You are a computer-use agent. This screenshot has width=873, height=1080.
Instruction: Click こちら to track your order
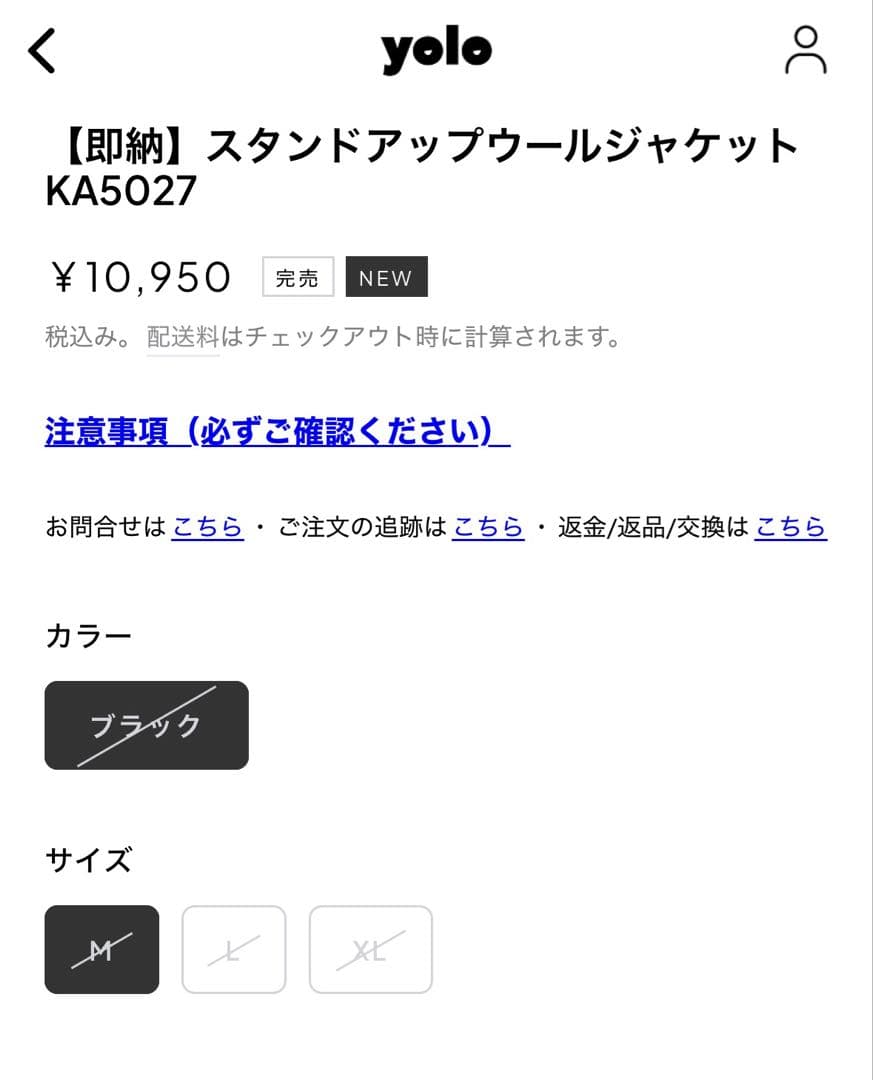487,527
